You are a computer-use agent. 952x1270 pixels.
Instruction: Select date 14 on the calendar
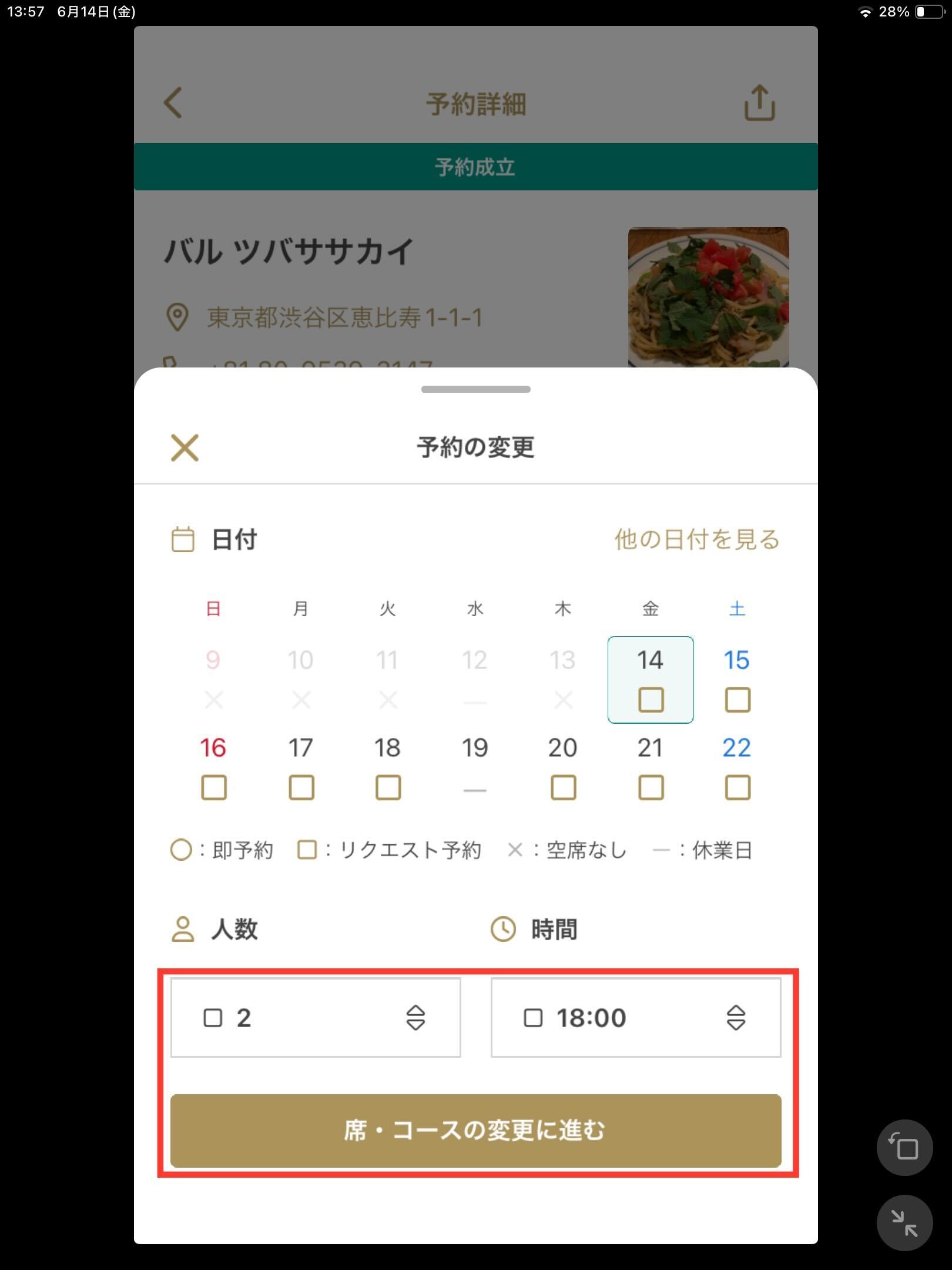(651, 679)
